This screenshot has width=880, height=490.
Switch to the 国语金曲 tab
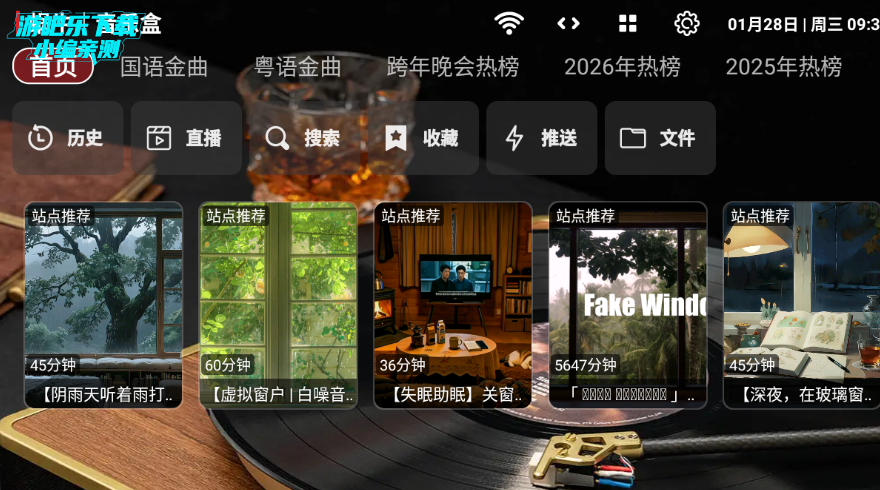coord(164,67)
